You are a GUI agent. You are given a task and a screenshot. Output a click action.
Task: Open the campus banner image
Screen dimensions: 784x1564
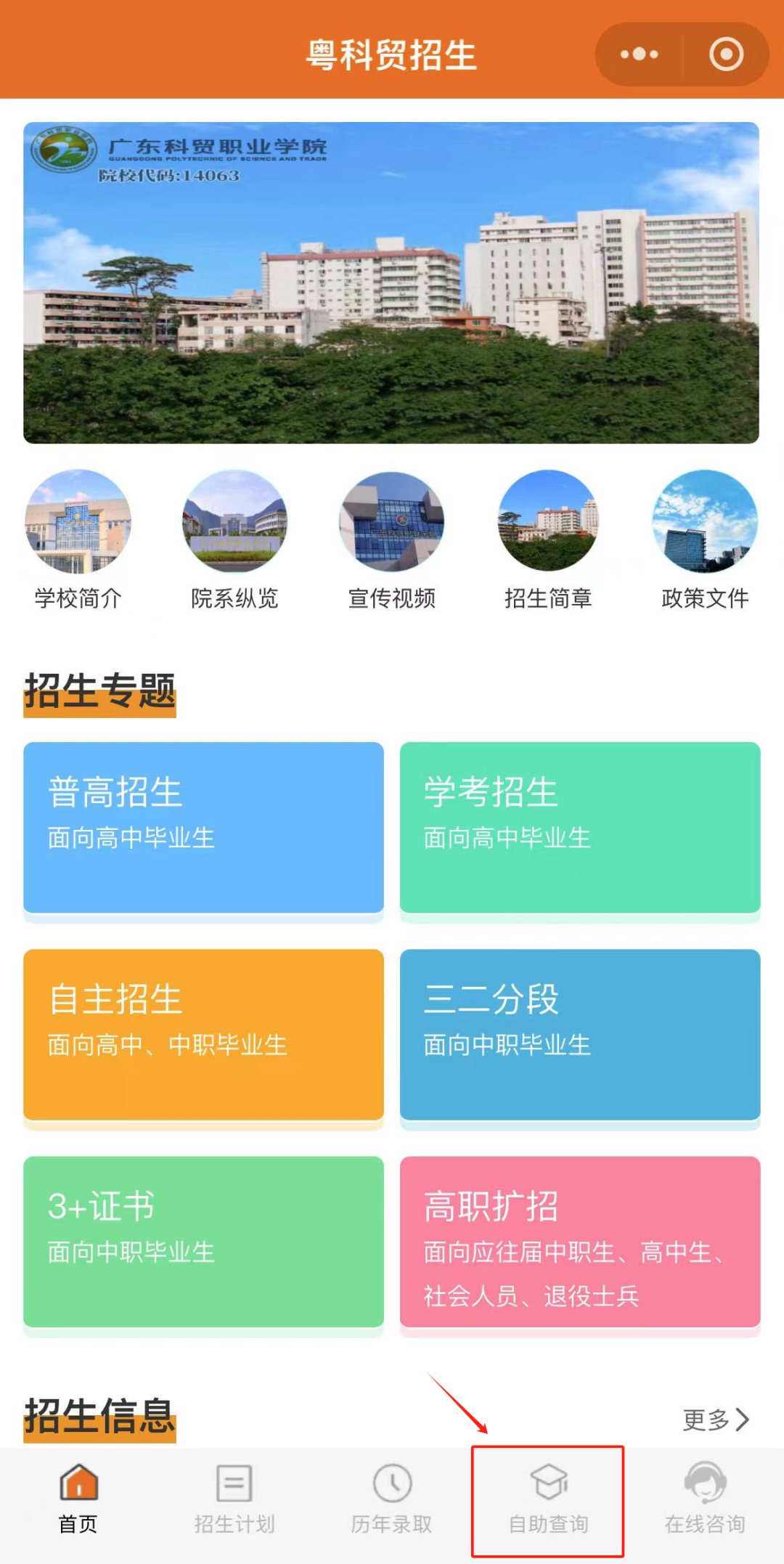391,282
